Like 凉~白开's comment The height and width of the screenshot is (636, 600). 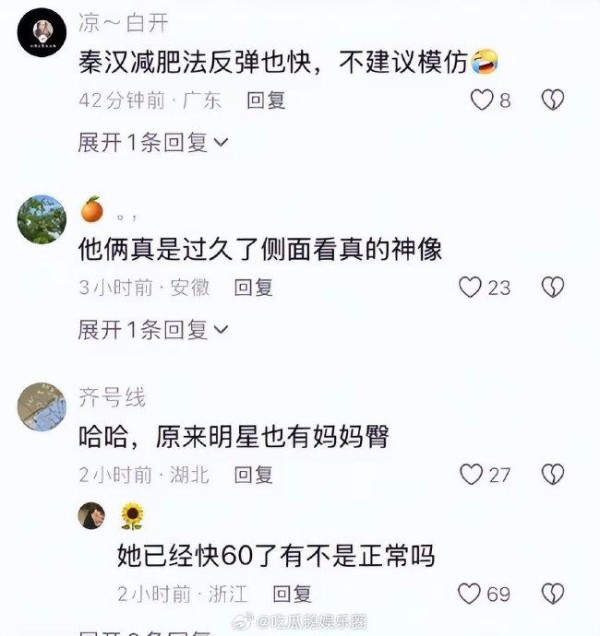pos(482,100)
